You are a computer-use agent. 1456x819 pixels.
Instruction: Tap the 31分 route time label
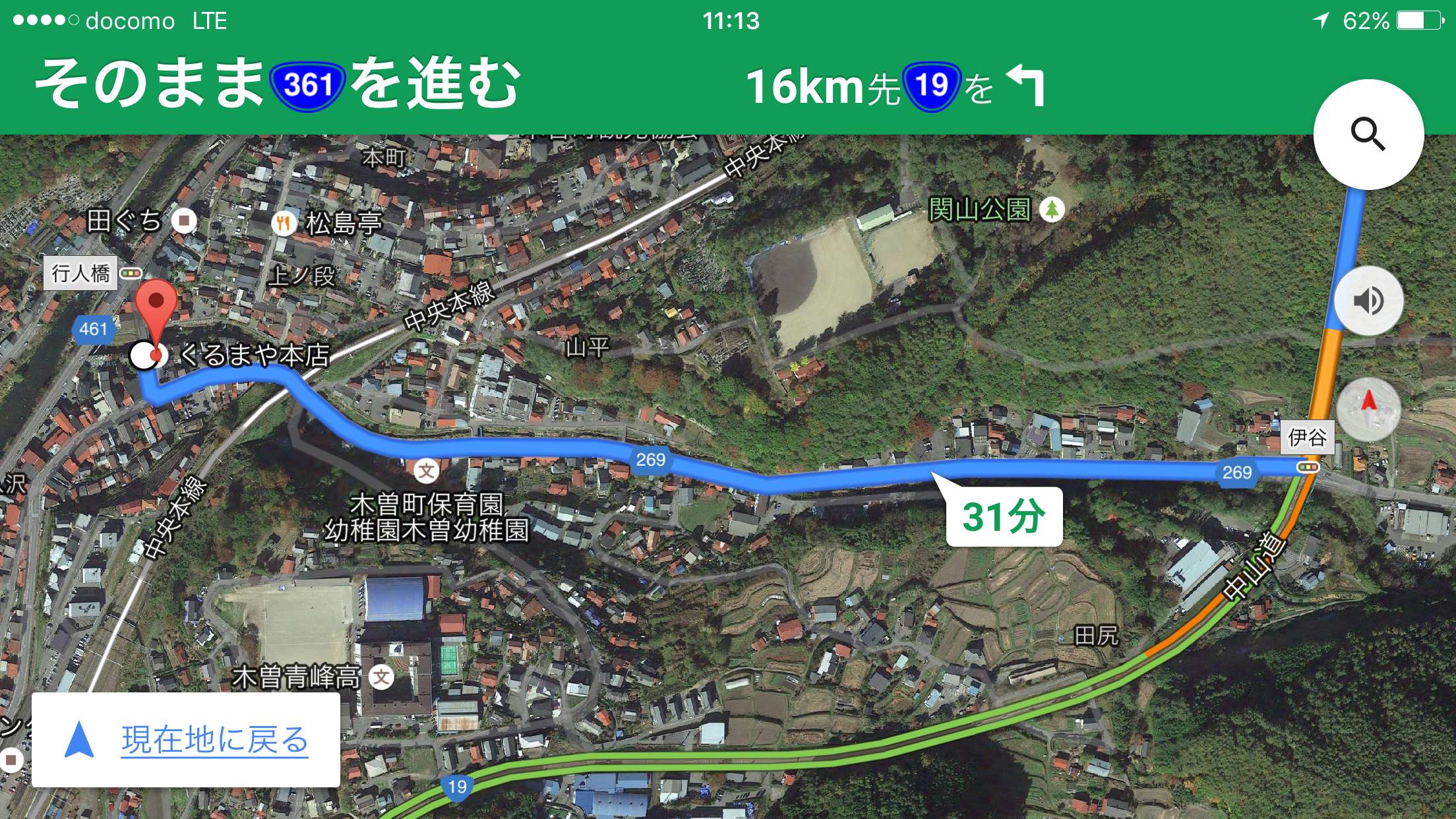[x=1004, y=516]
